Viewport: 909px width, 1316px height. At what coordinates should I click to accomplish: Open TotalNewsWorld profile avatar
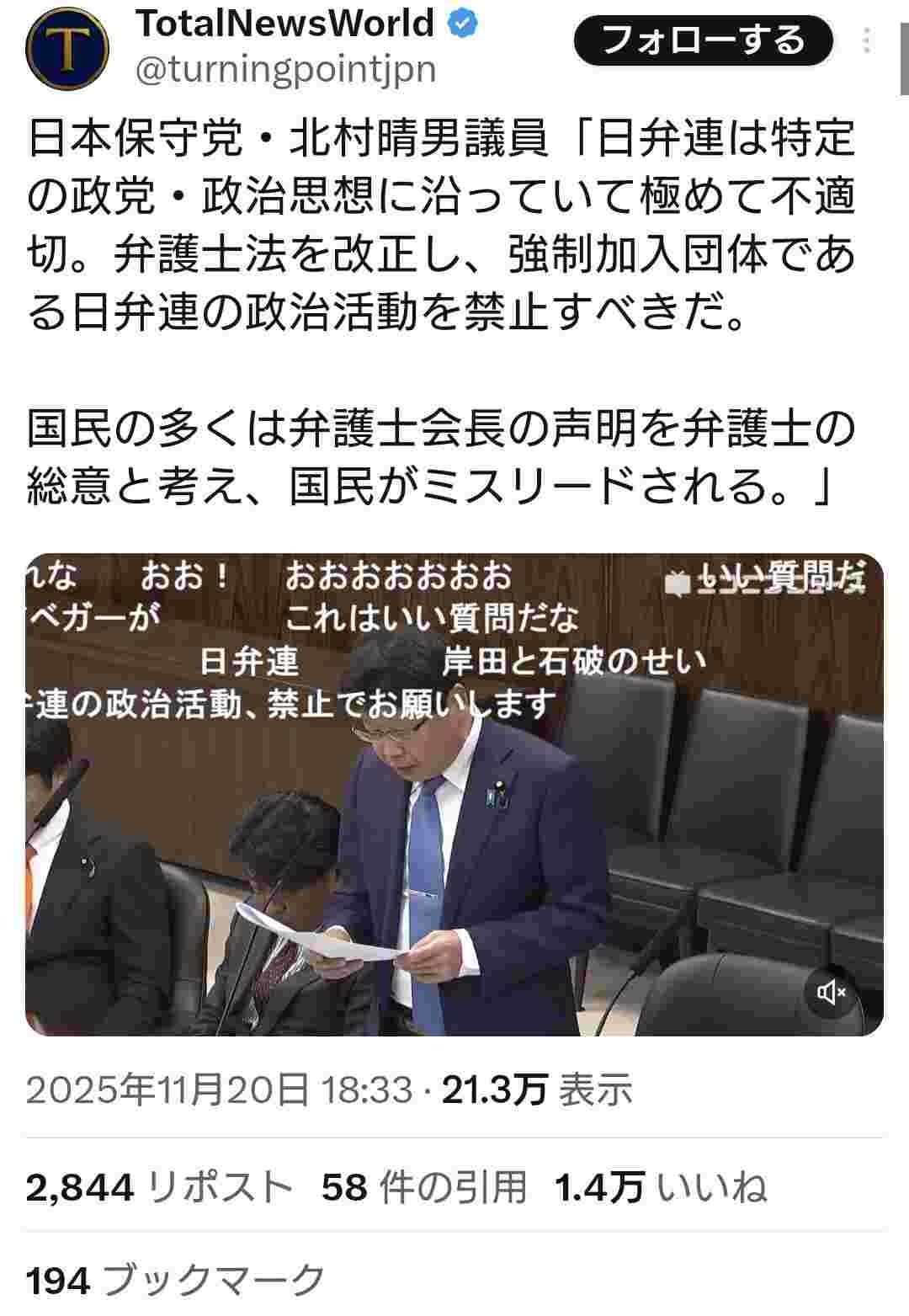66,49
